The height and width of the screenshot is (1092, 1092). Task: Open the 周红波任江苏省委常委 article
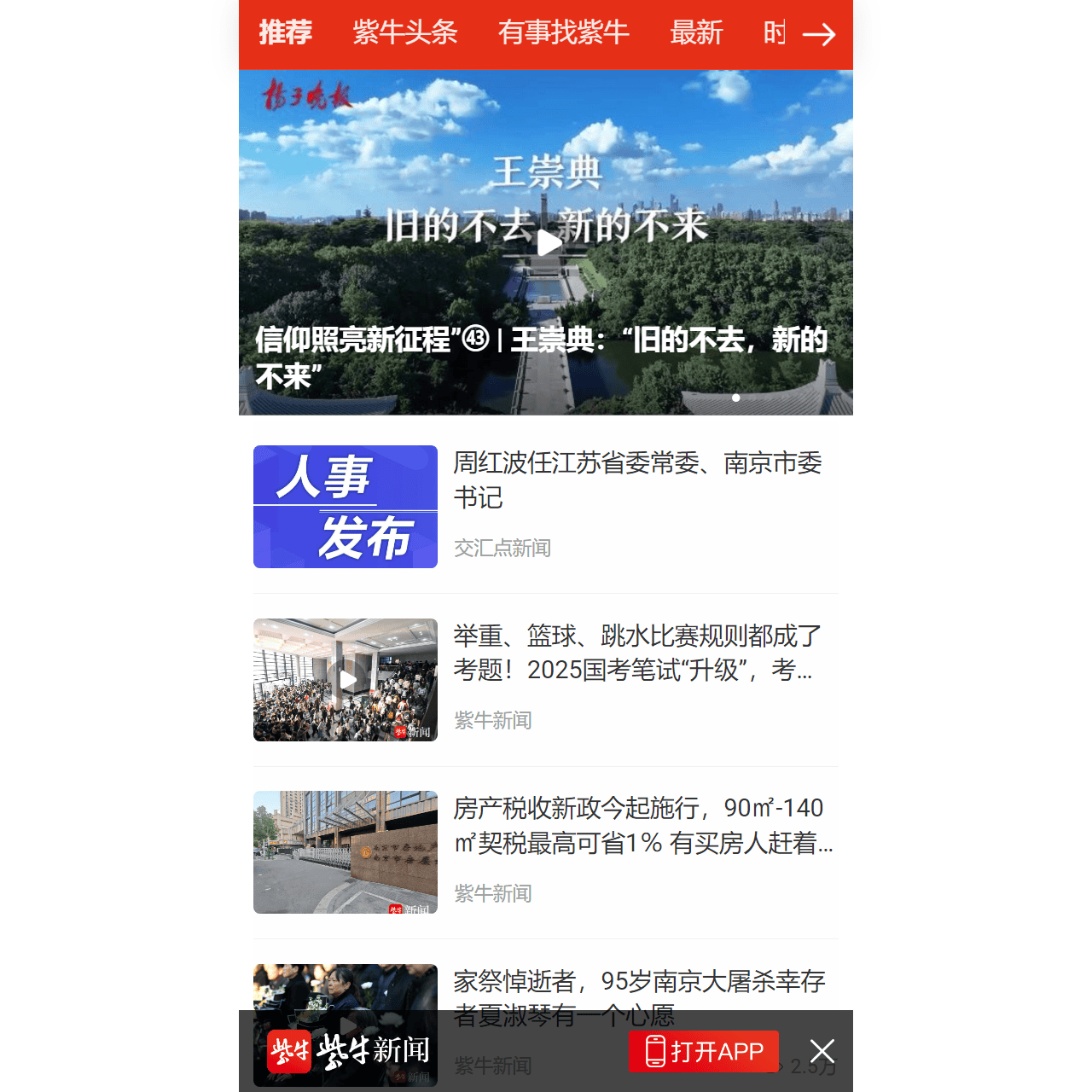click(636, 479)
